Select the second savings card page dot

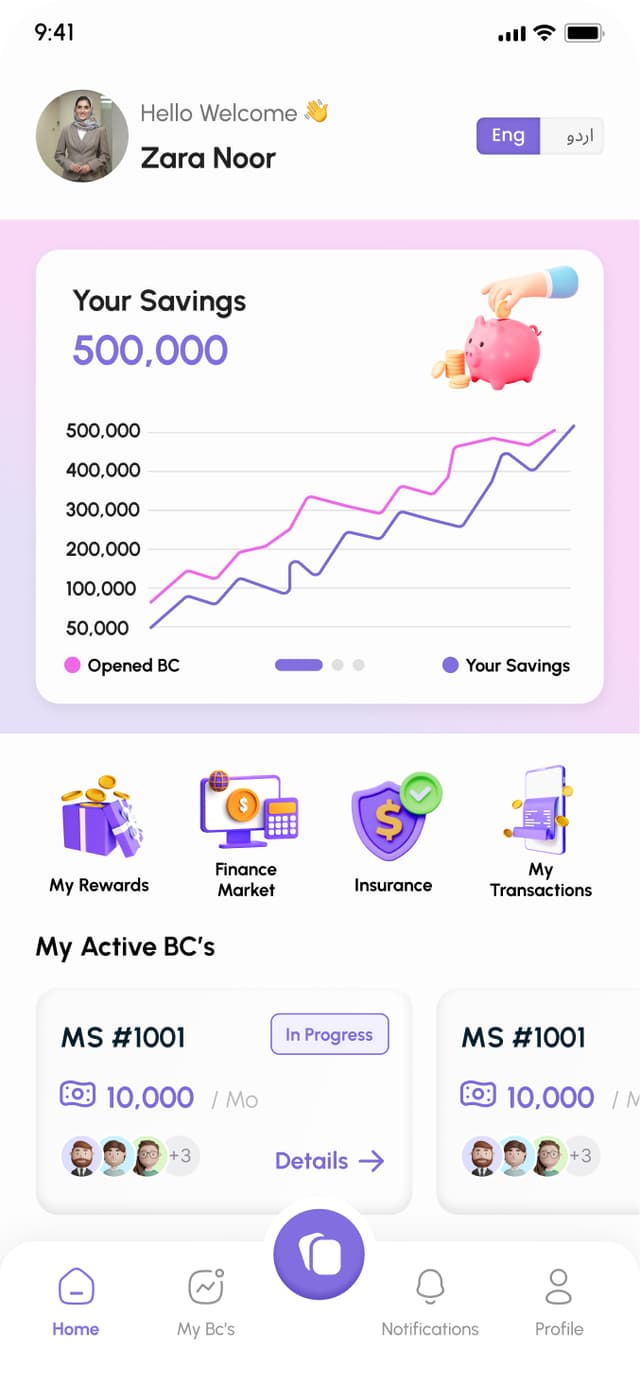338,665
